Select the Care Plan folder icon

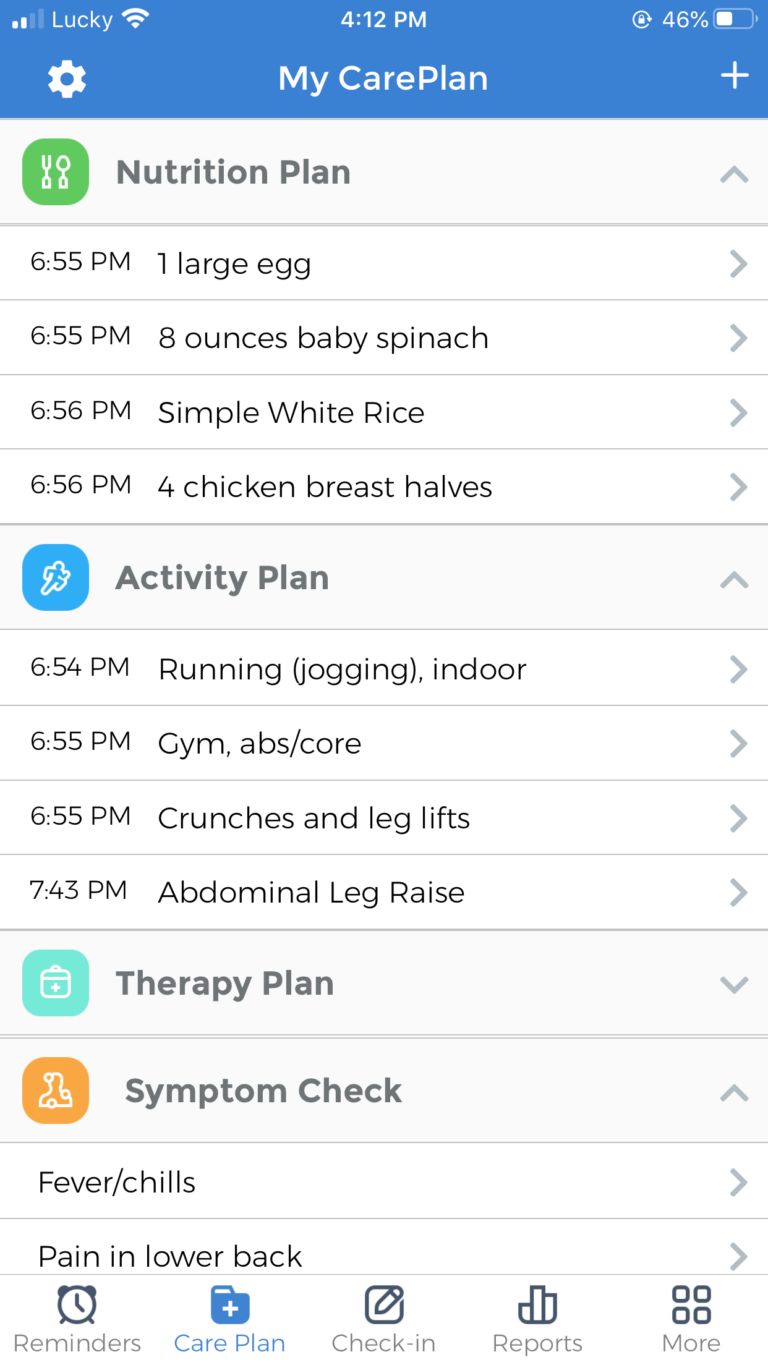point(229,1304)
